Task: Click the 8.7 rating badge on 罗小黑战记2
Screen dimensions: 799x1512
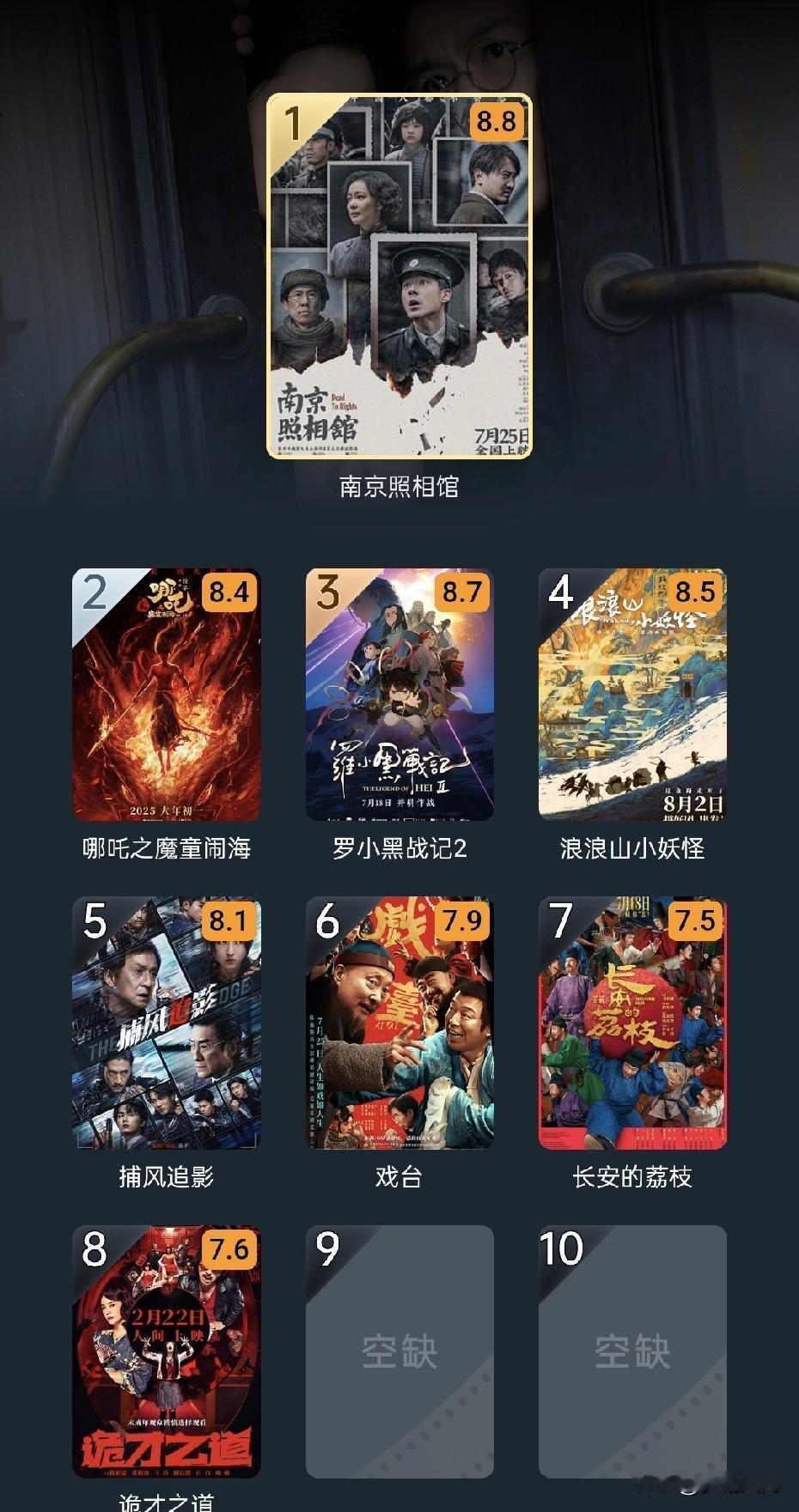Action: click(x=462, y=592)
